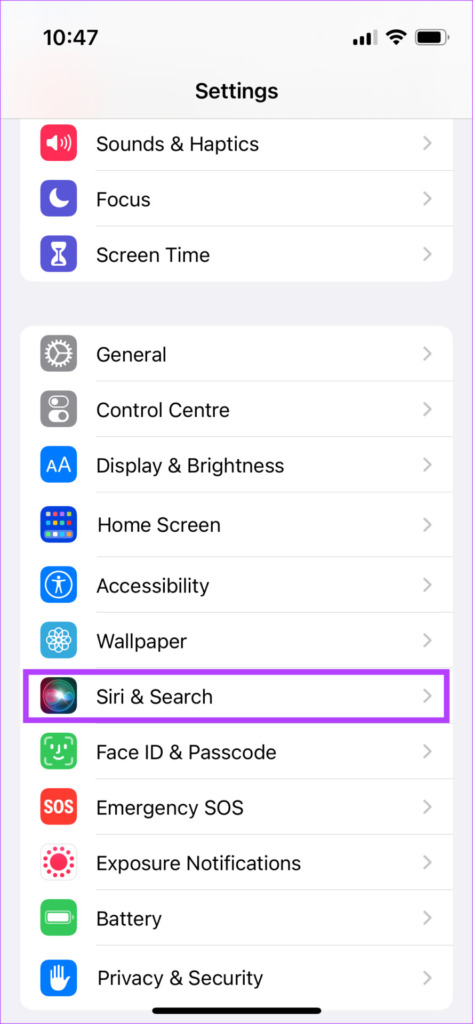Image resolution: width=473 pixels, height=1024 pixels.
Task: Open Accessibility settings
Action: click(236, 585)
